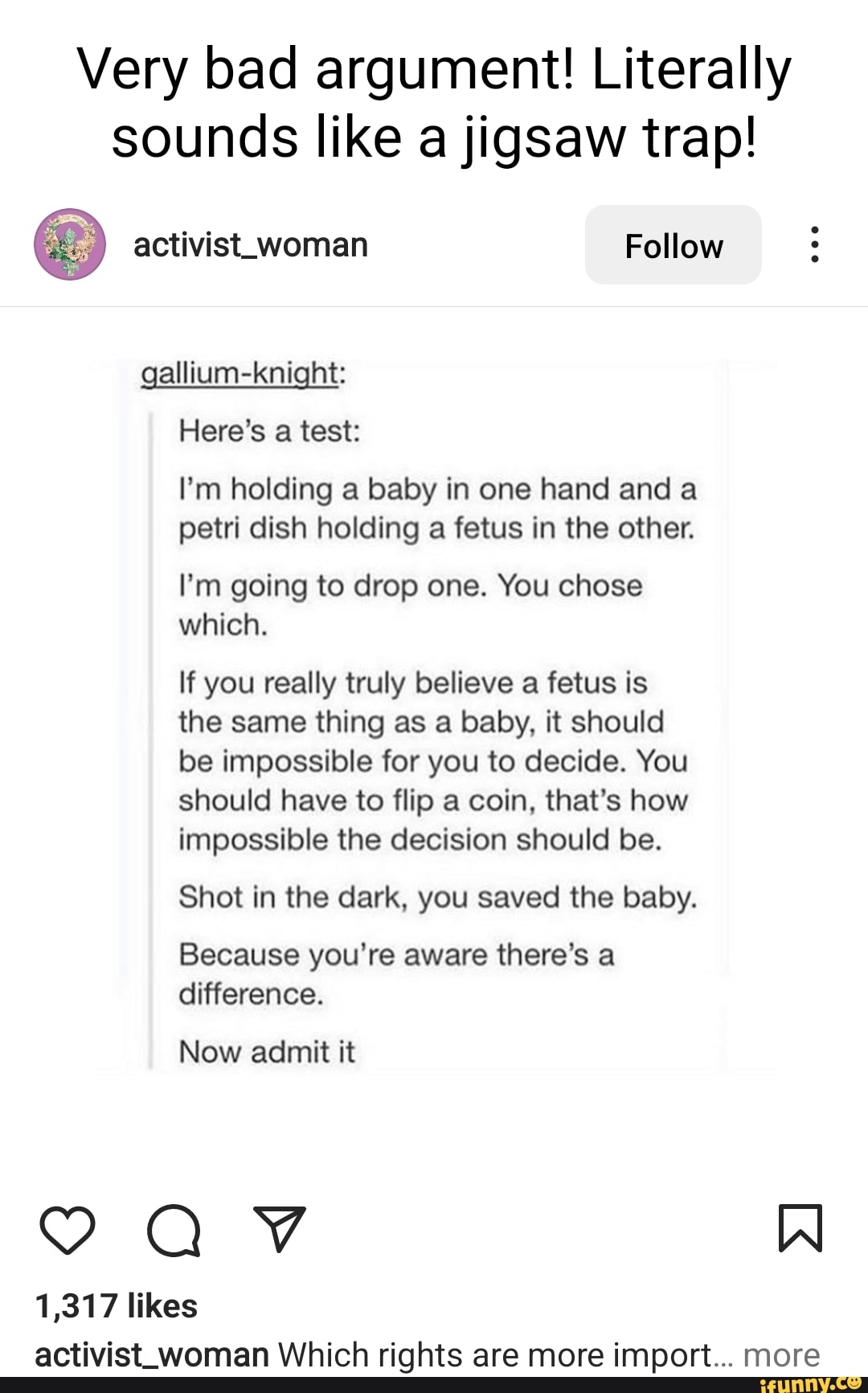868x1393 pixels.
Task: Bookmark this post
Action: click(x=800, y=1228)
